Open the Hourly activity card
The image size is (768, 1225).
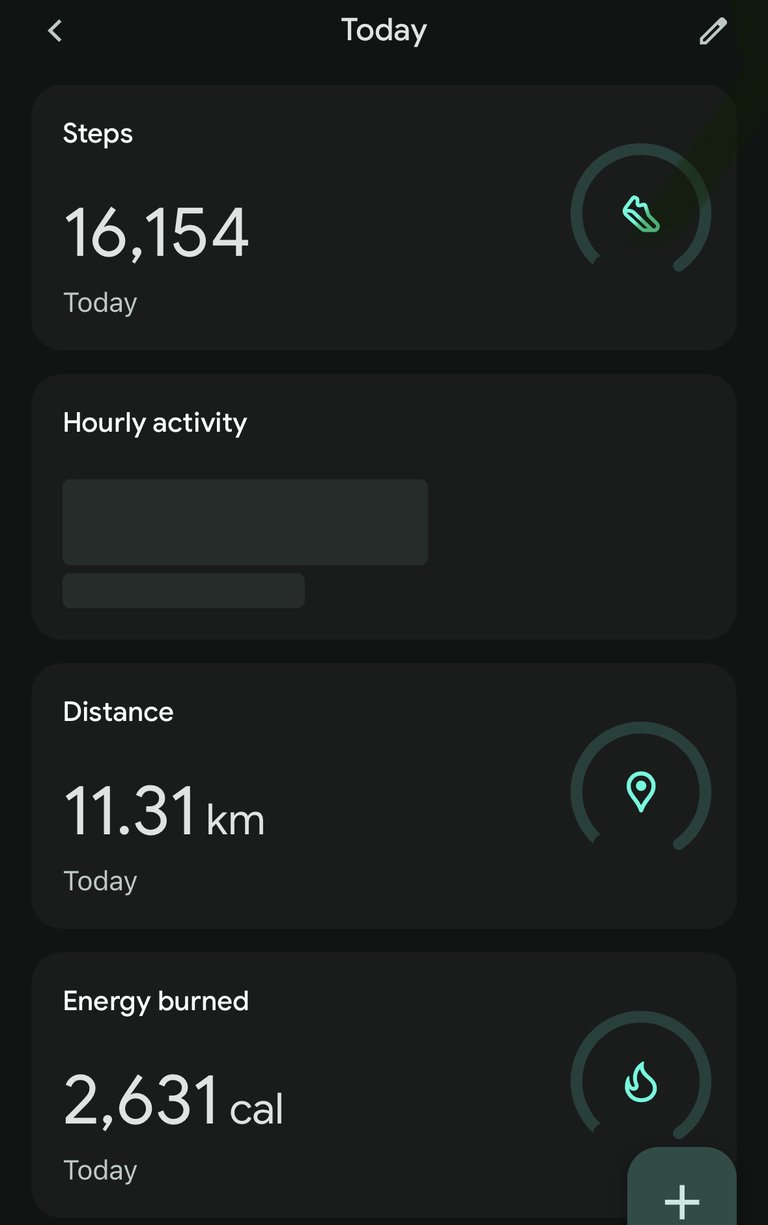click(x=384, y=506)
